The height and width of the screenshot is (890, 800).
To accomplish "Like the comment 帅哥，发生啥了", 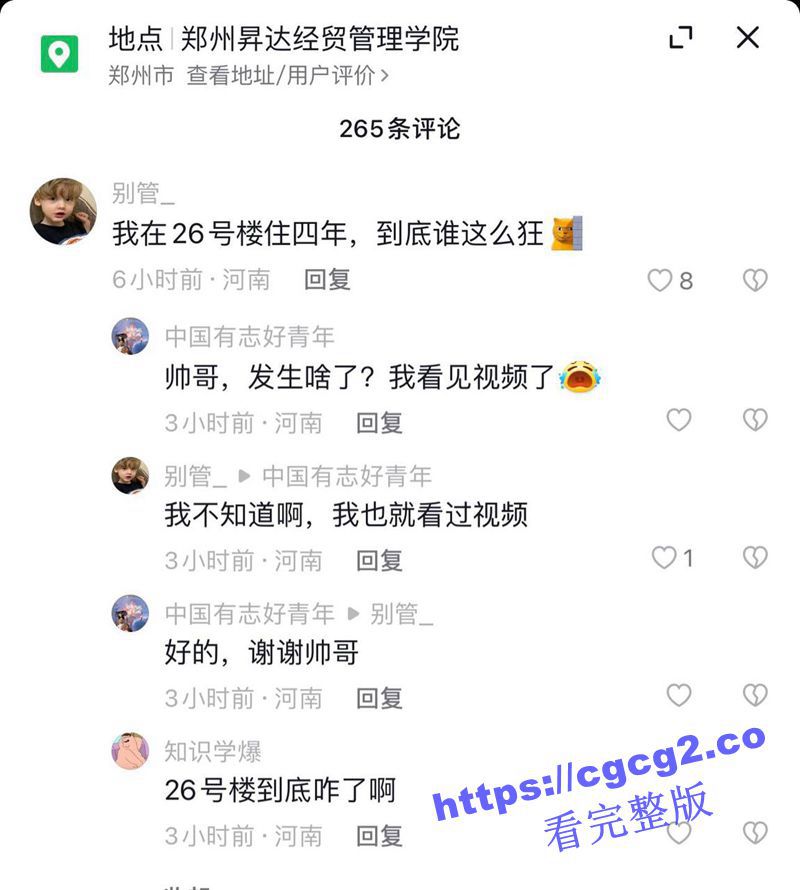I will tap(679, 420).
